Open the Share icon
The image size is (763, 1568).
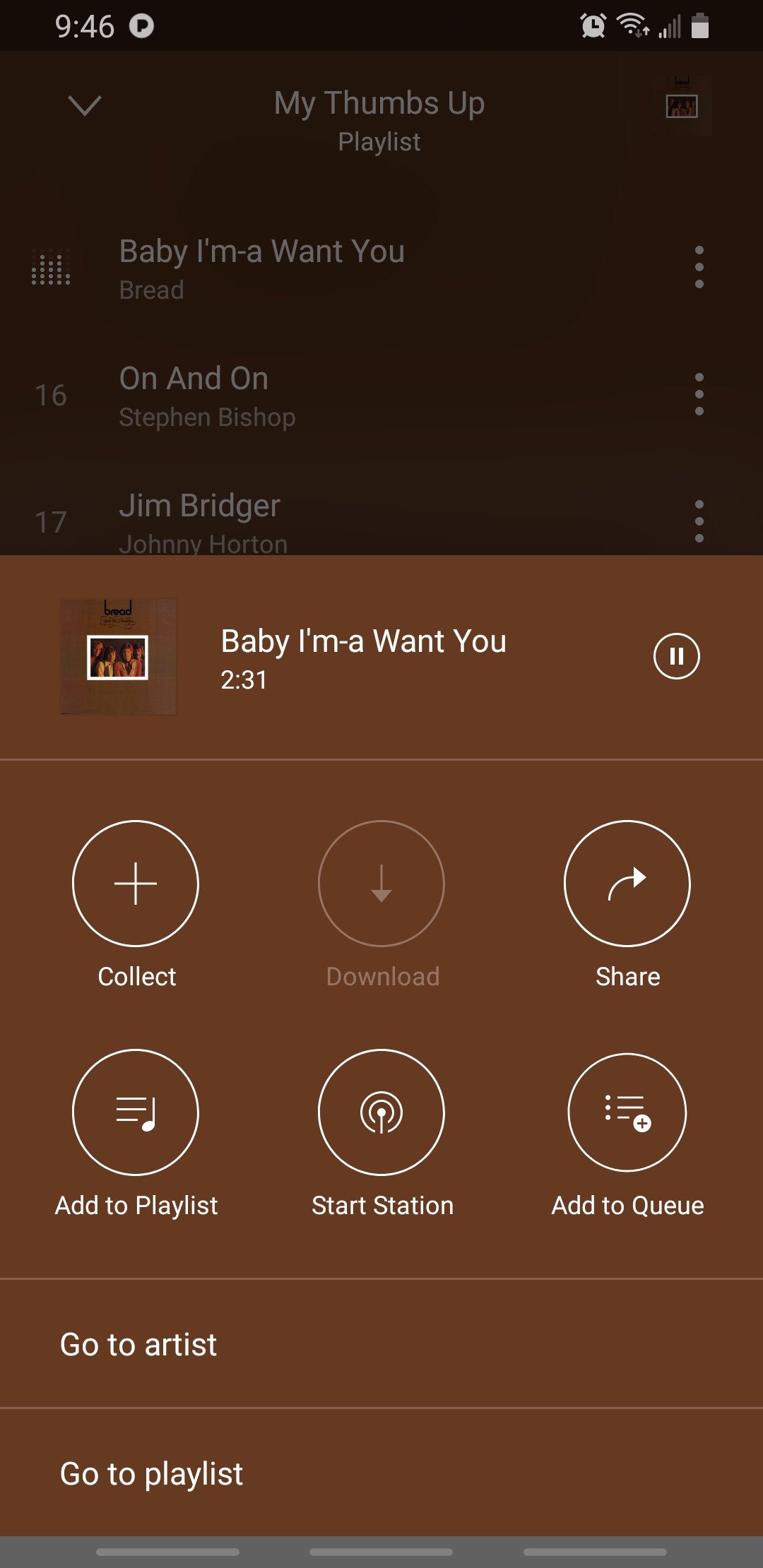(x=627, y=884)
